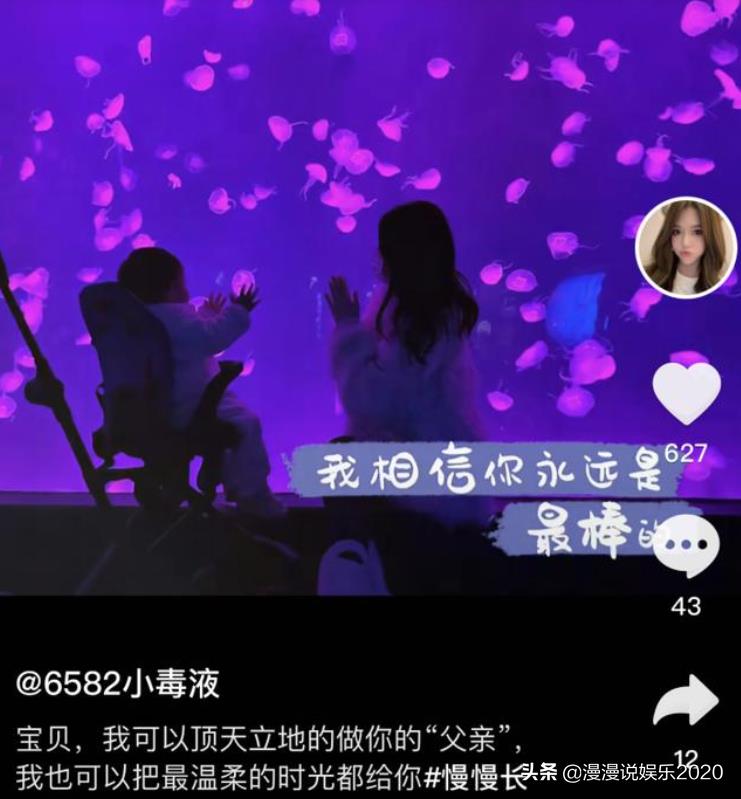The width and height of the screenshot is (741, 799).
Task: Open the comments bubble
Action: [686, 547]
